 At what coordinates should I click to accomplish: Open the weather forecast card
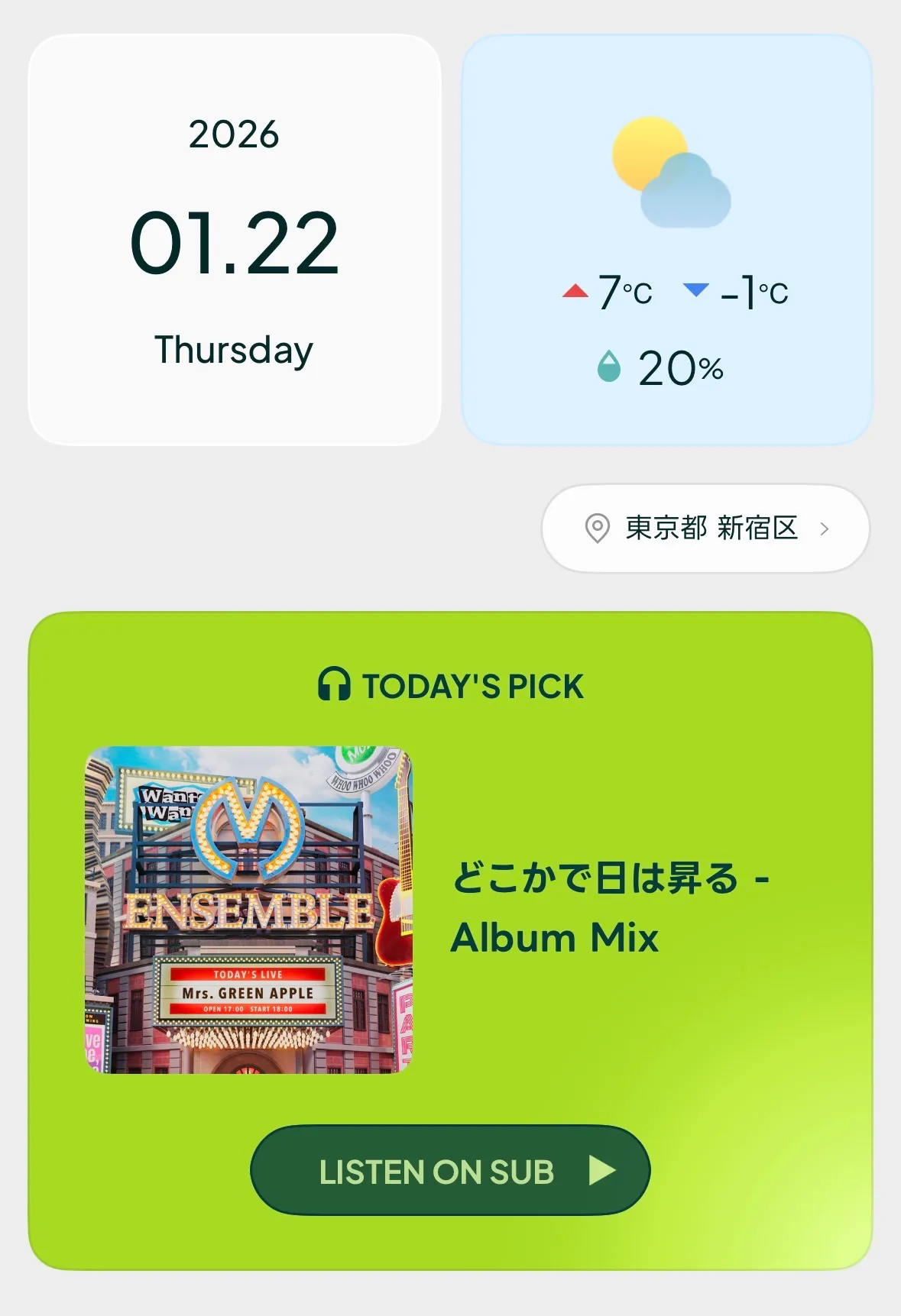tap(666, 240)
